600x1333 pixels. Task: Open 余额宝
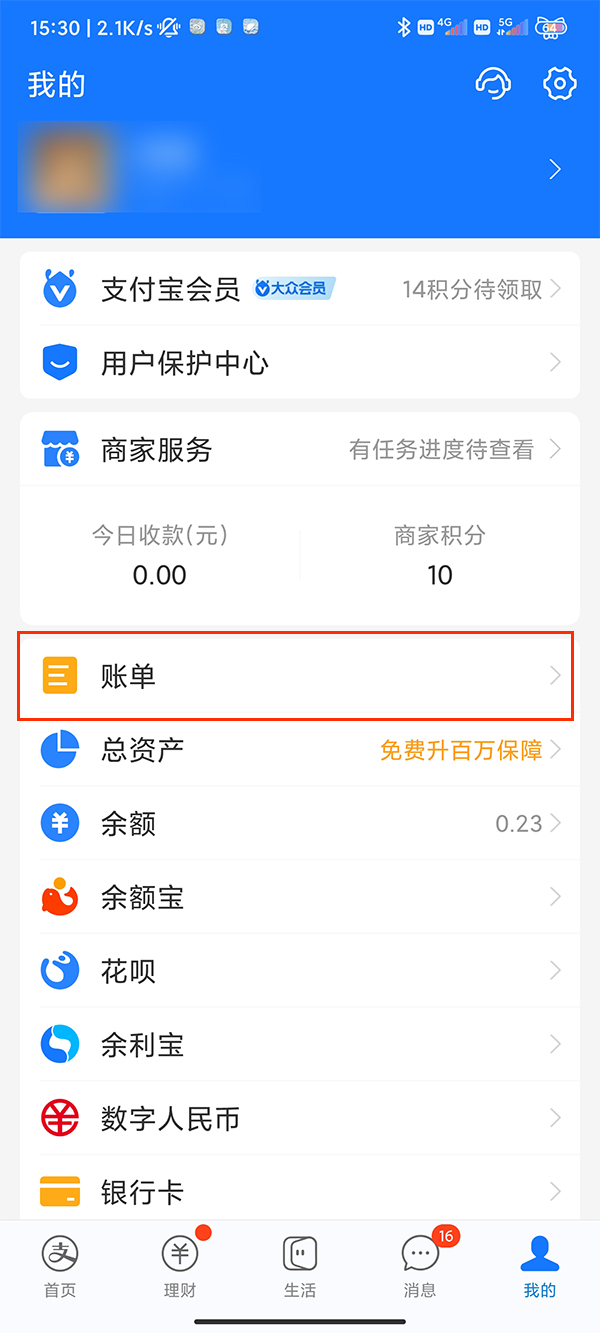pos(300,898)
